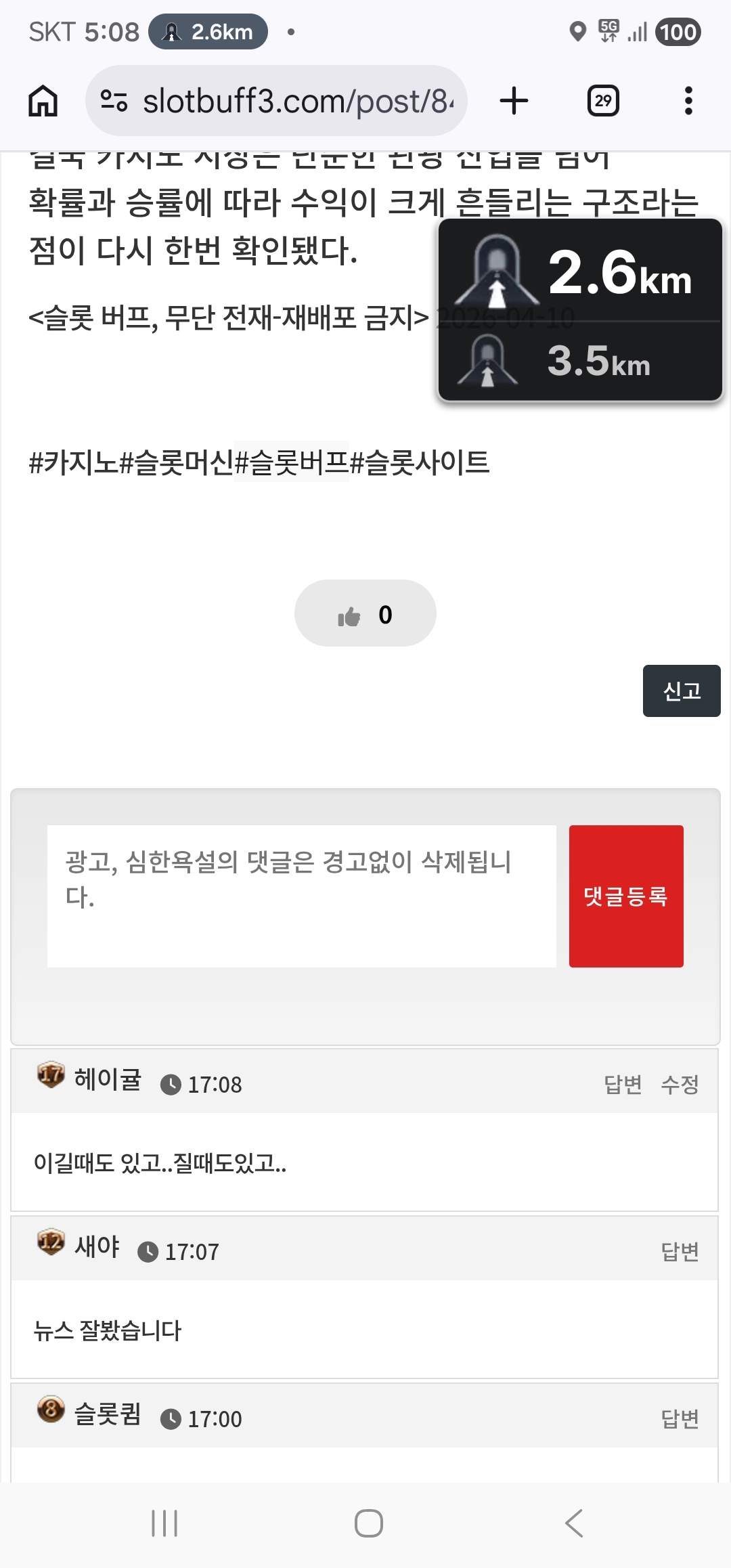
Task: Open the tab switcher showing 29 tabs
Action: pyautogui.click(x=602, y=101)
